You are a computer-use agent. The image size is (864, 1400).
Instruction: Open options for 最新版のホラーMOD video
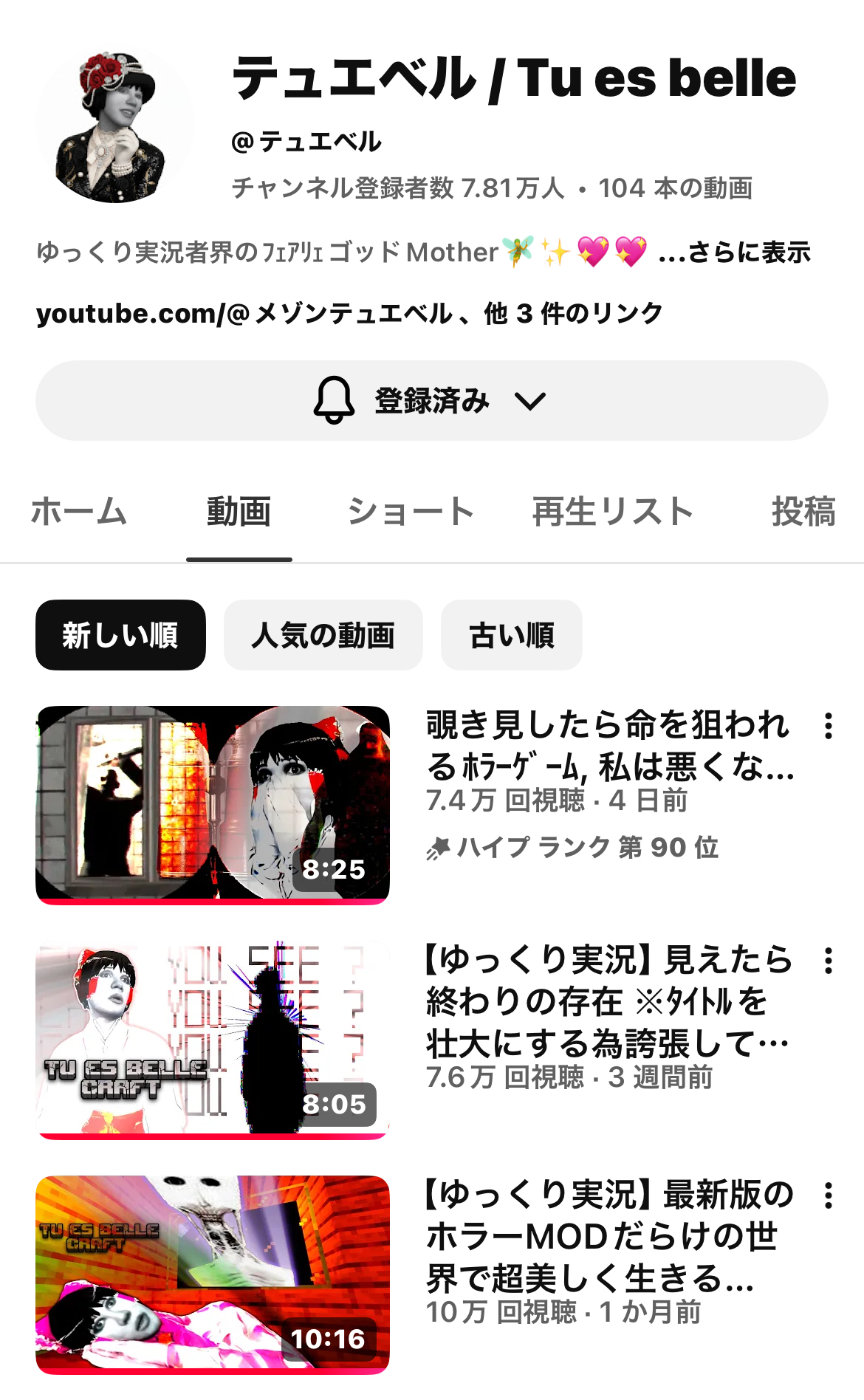click(829, 1195)
